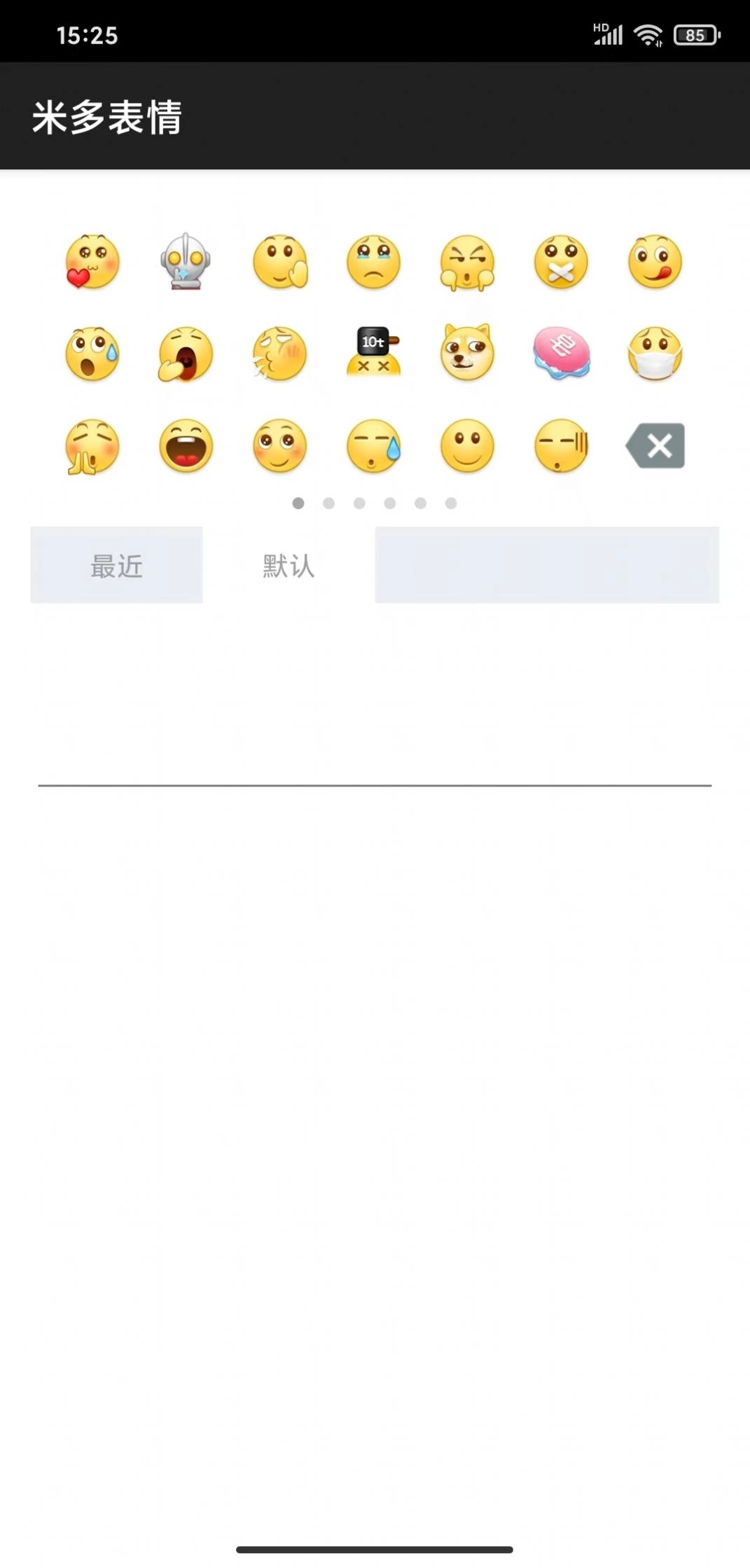Select the Ultraman emoji
The width and height of the screenshot is (750, 1568).
[186, 263]
